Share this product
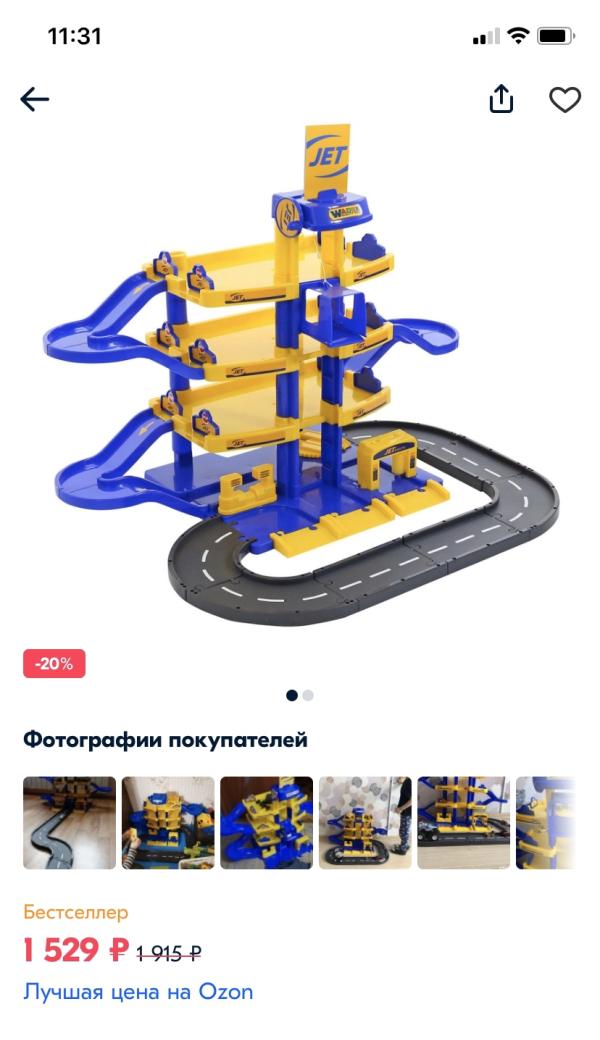Viewport: 600px width, 1040px height. tap(501, 99)
